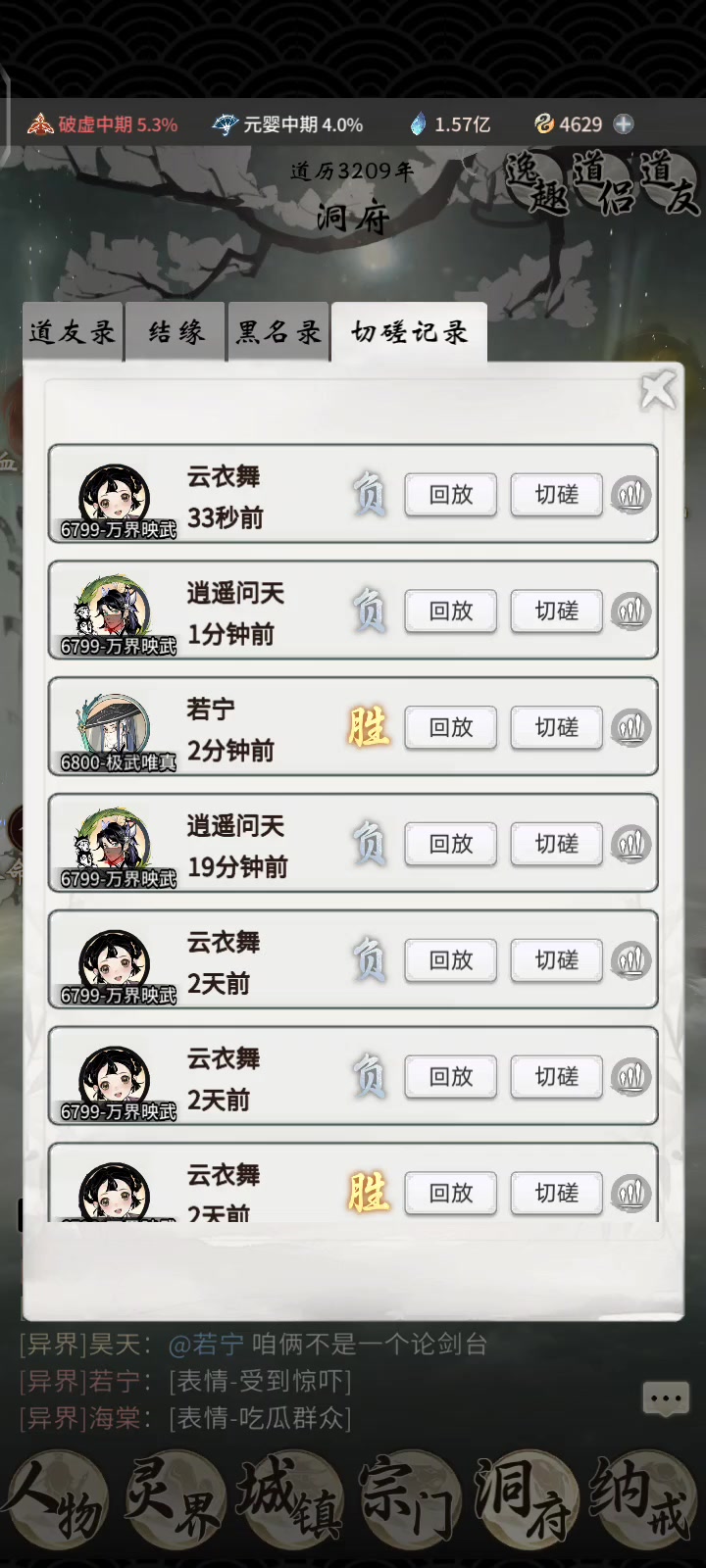The height and width of the screenshot is (1568, 706).
Task: Spar again with 逍遥问天 from 19分钟前
Action: click(556, 844)
